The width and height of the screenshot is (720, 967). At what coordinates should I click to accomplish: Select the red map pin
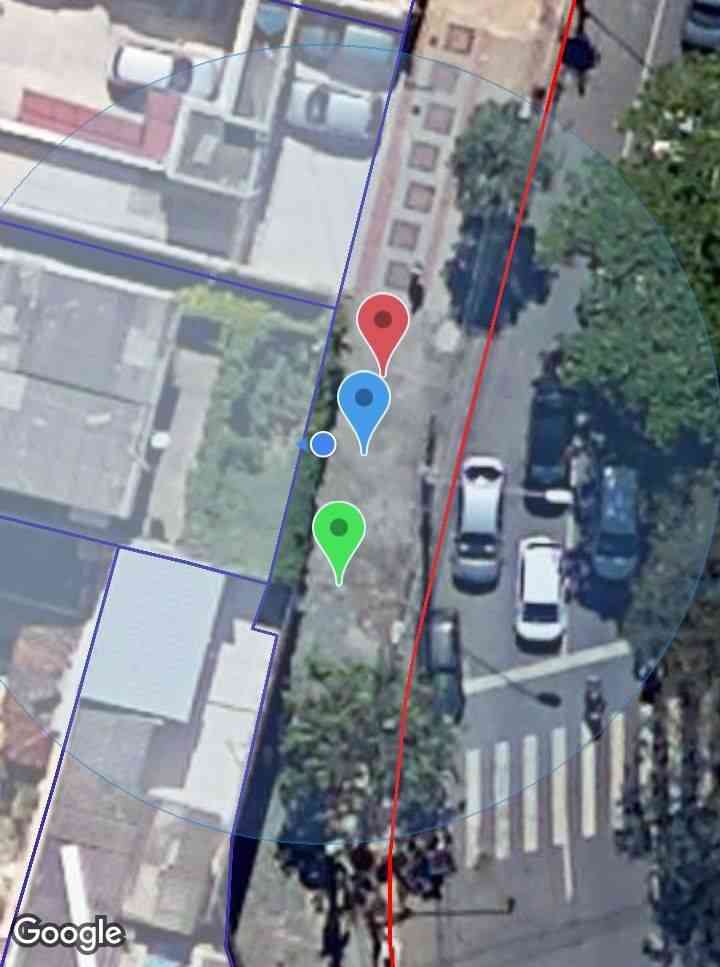point(383,324)
